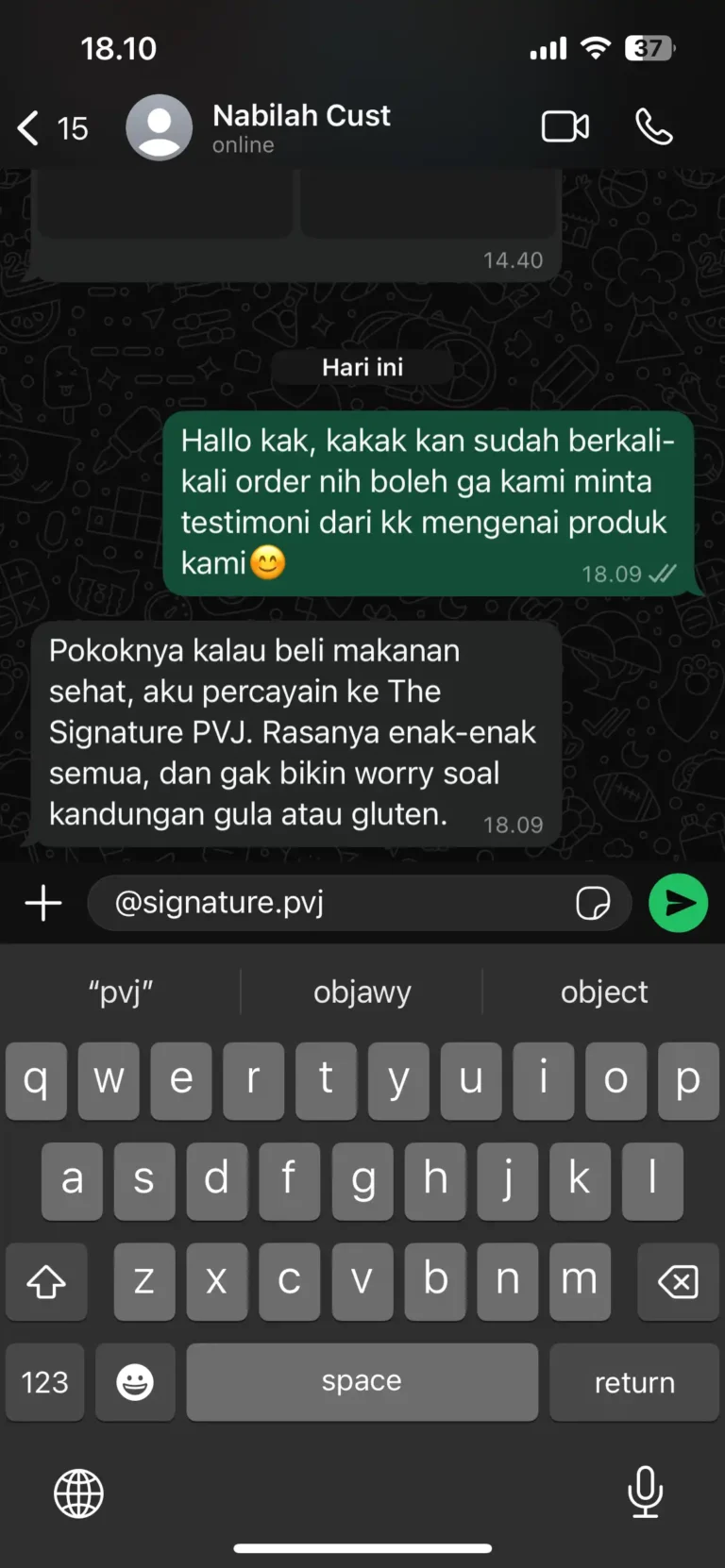Screen dimensions: 725x1568
Task: Switch keyboard language with globe icon
Action: [x=78, y=1493]
